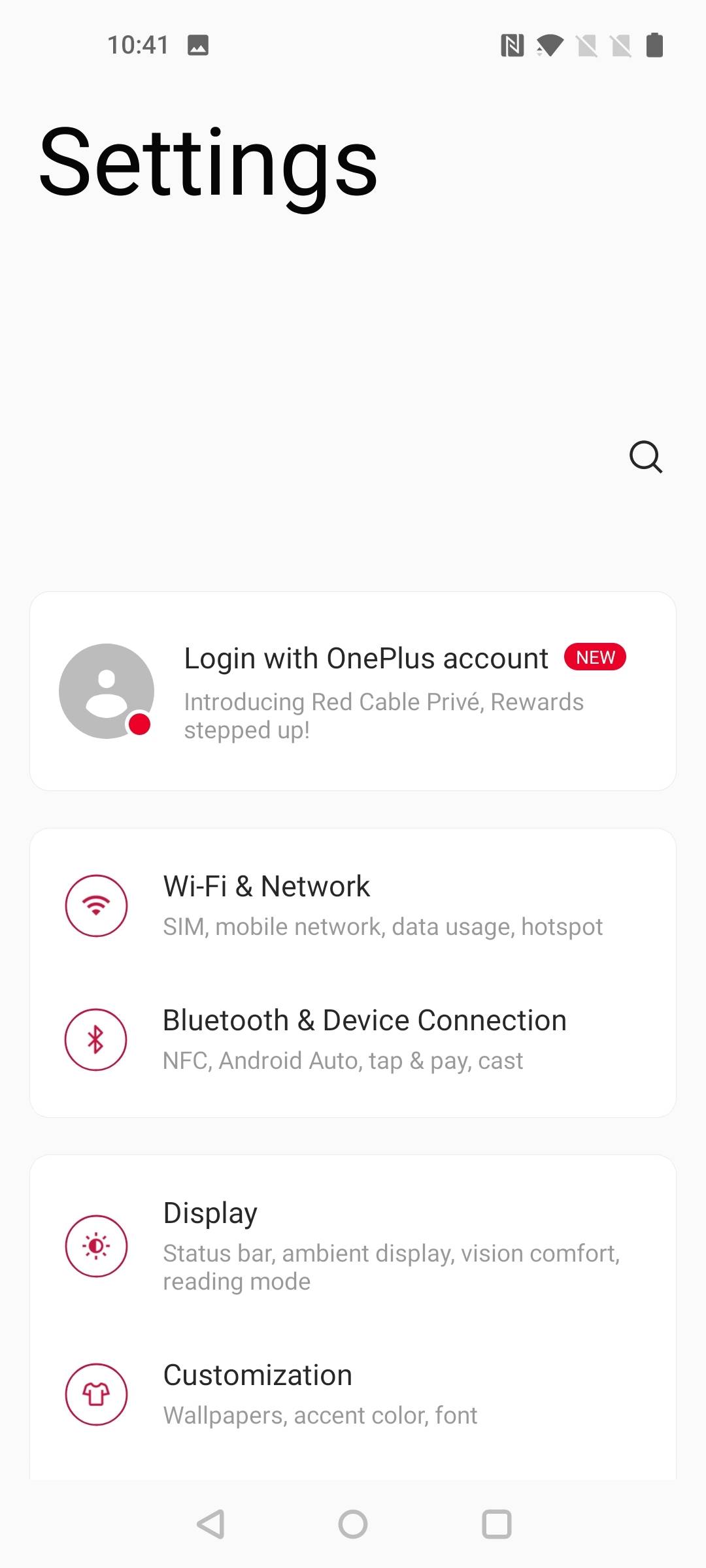Open Bluetooth & Device Connection settings
This screenshot has height=1568, width=706.
(353, 1039)
